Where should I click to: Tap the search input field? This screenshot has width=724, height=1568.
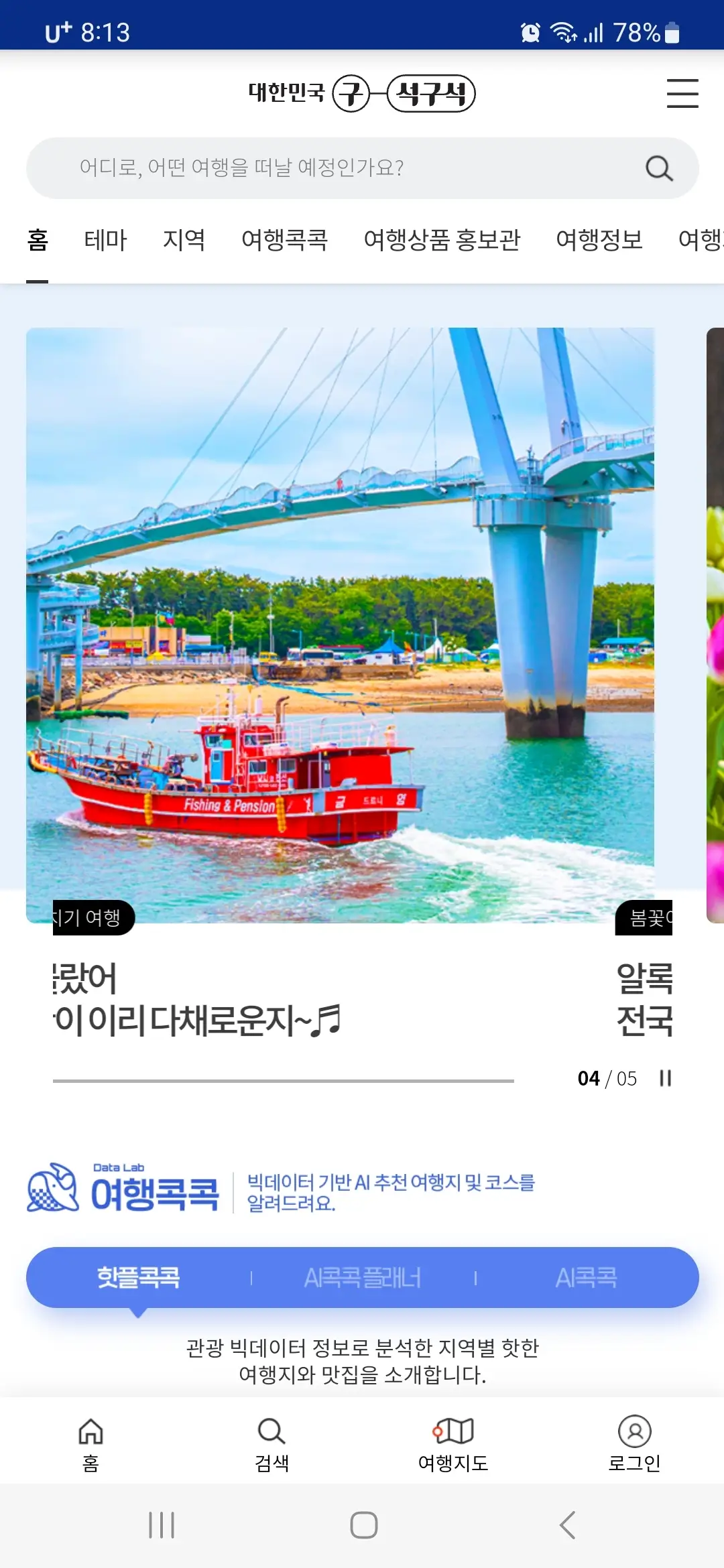click(x=302, y=168)
